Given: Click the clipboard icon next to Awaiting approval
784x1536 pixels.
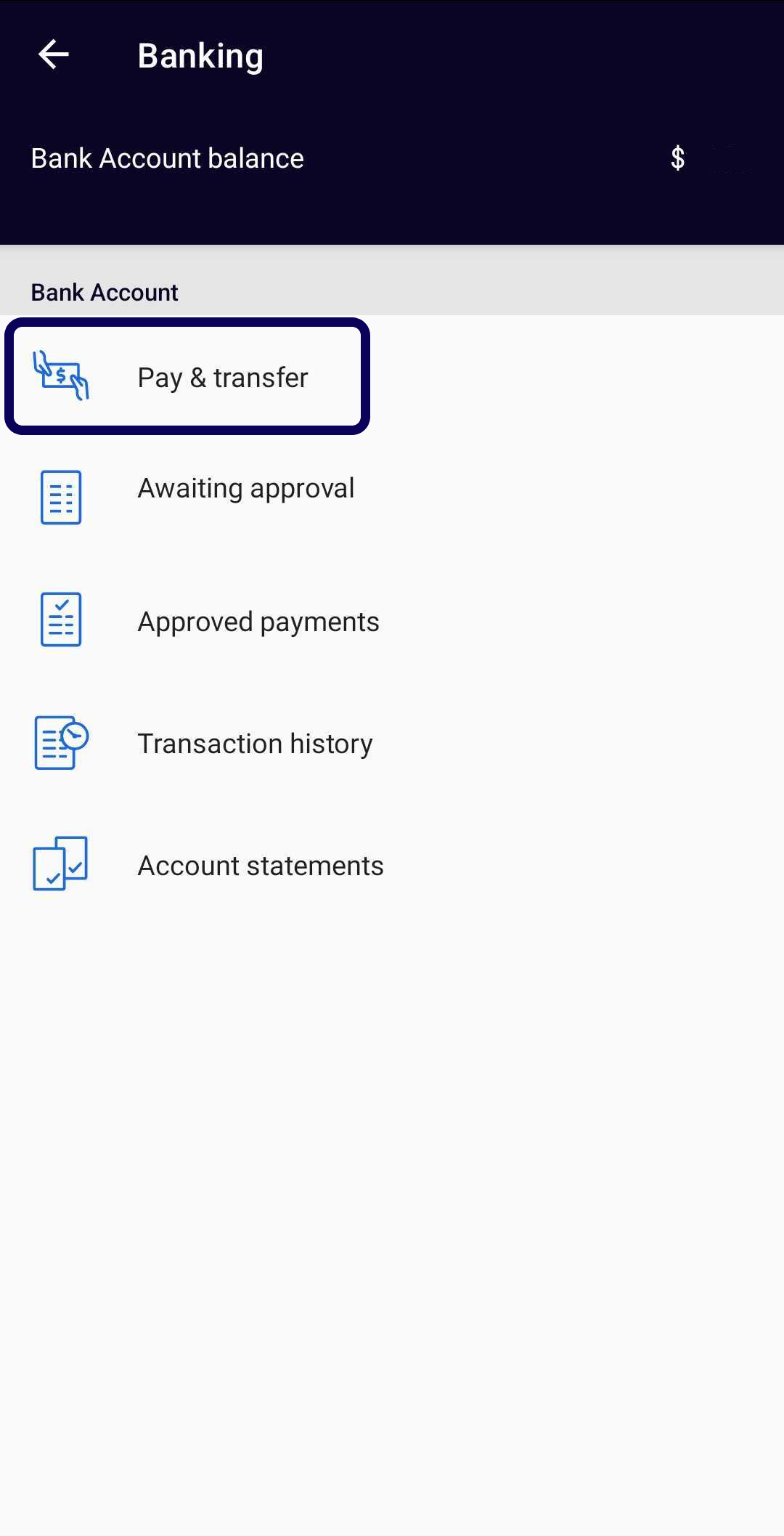Looking at the screenshot, I should point(61,498).
